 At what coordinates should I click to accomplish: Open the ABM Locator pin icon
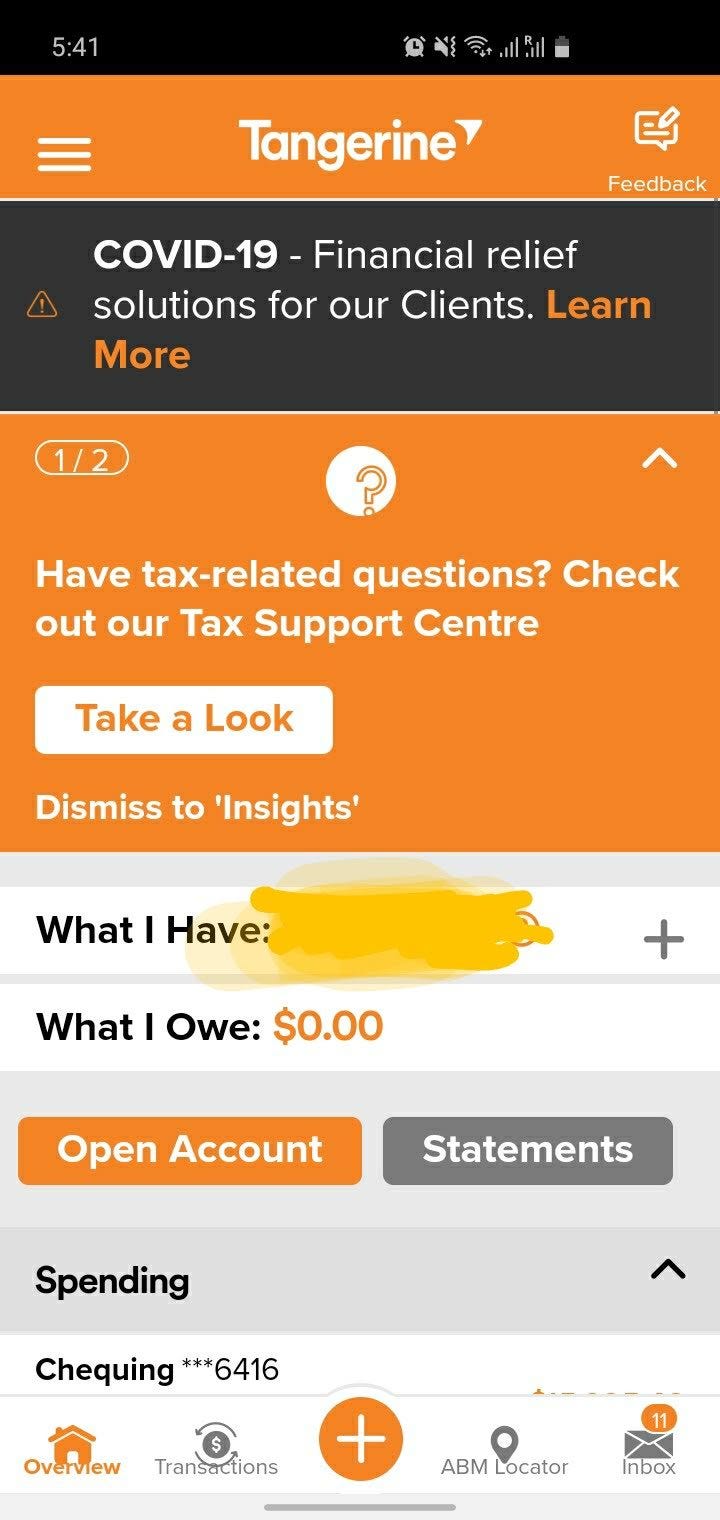coord(504,1442)
